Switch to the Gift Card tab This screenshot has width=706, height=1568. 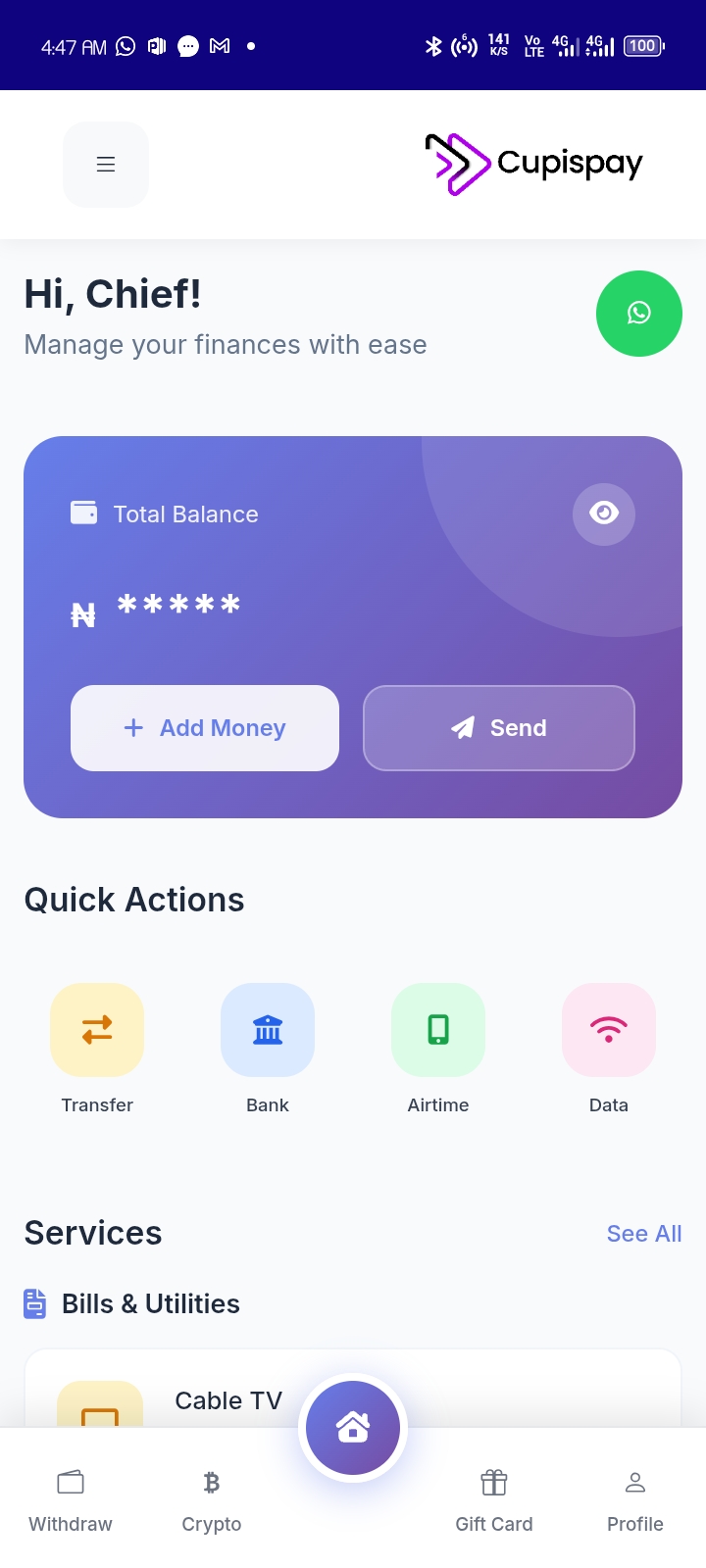point(494,1499)
